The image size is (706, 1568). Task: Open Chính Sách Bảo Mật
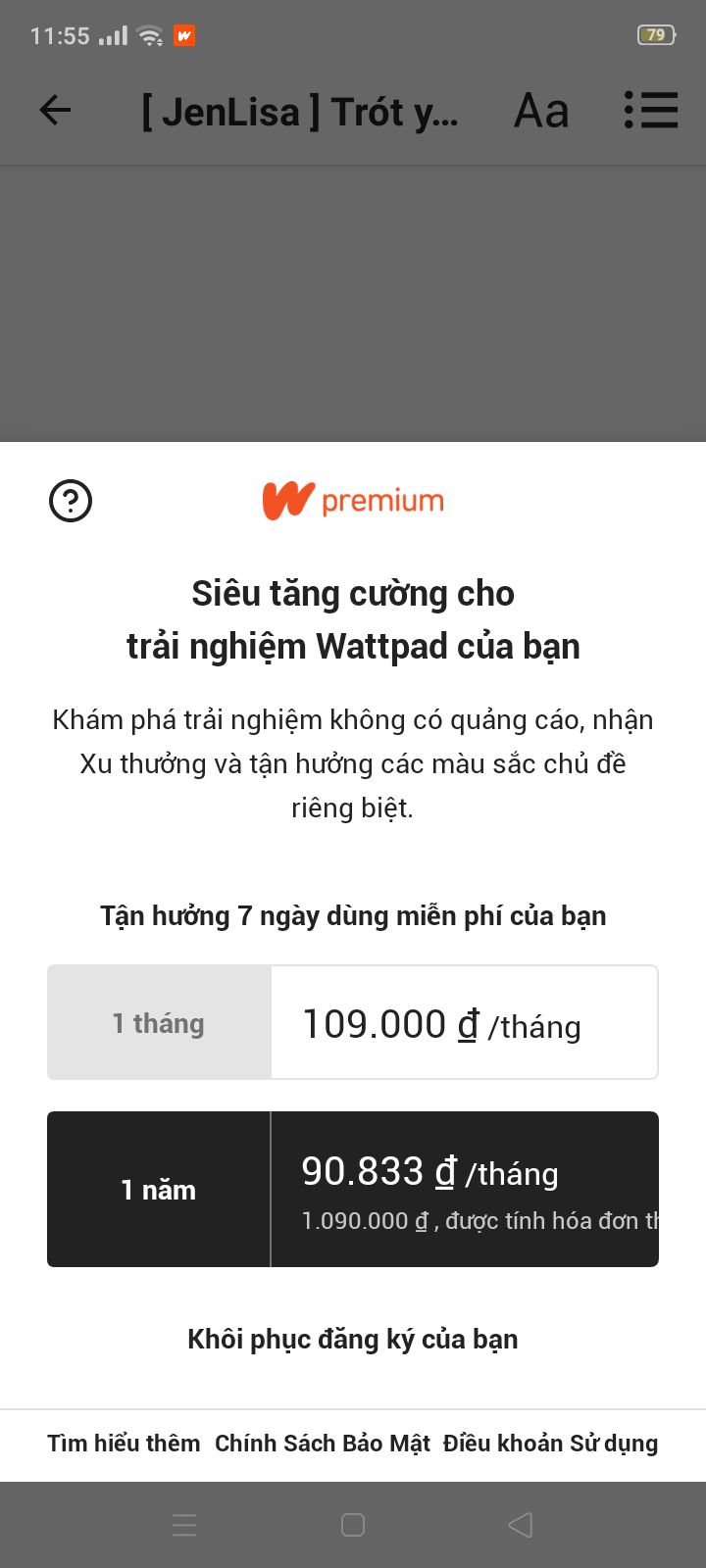click(x=323, y=1444)
